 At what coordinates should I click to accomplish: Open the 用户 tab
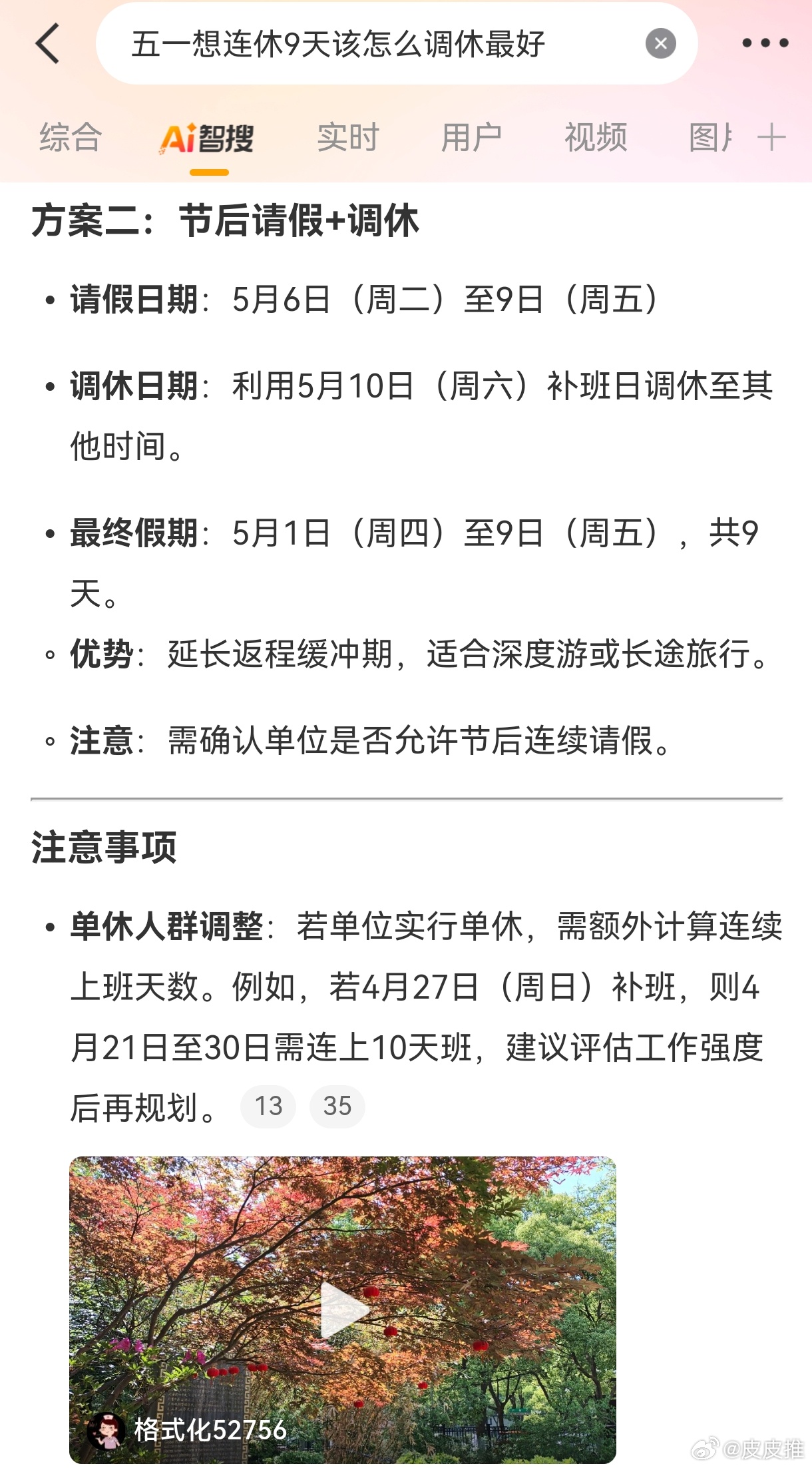point(471,138)
